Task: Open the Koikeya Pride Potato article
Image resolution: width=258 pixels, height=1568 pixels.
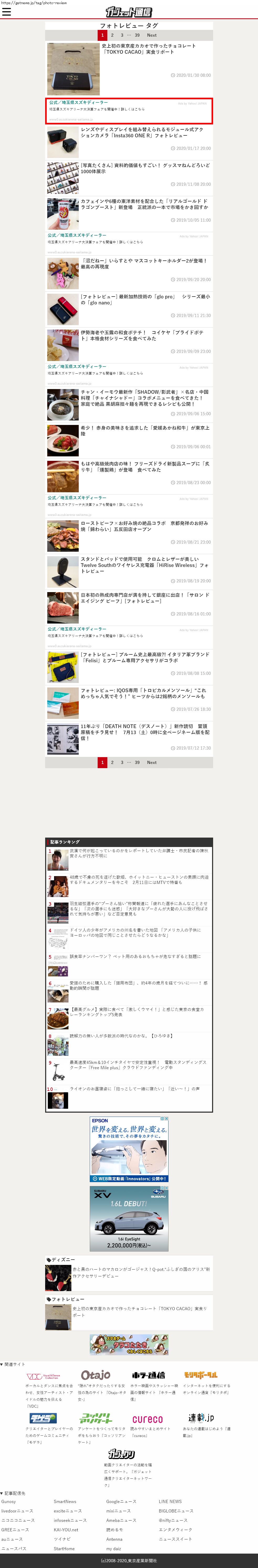Action: [142, 335]
